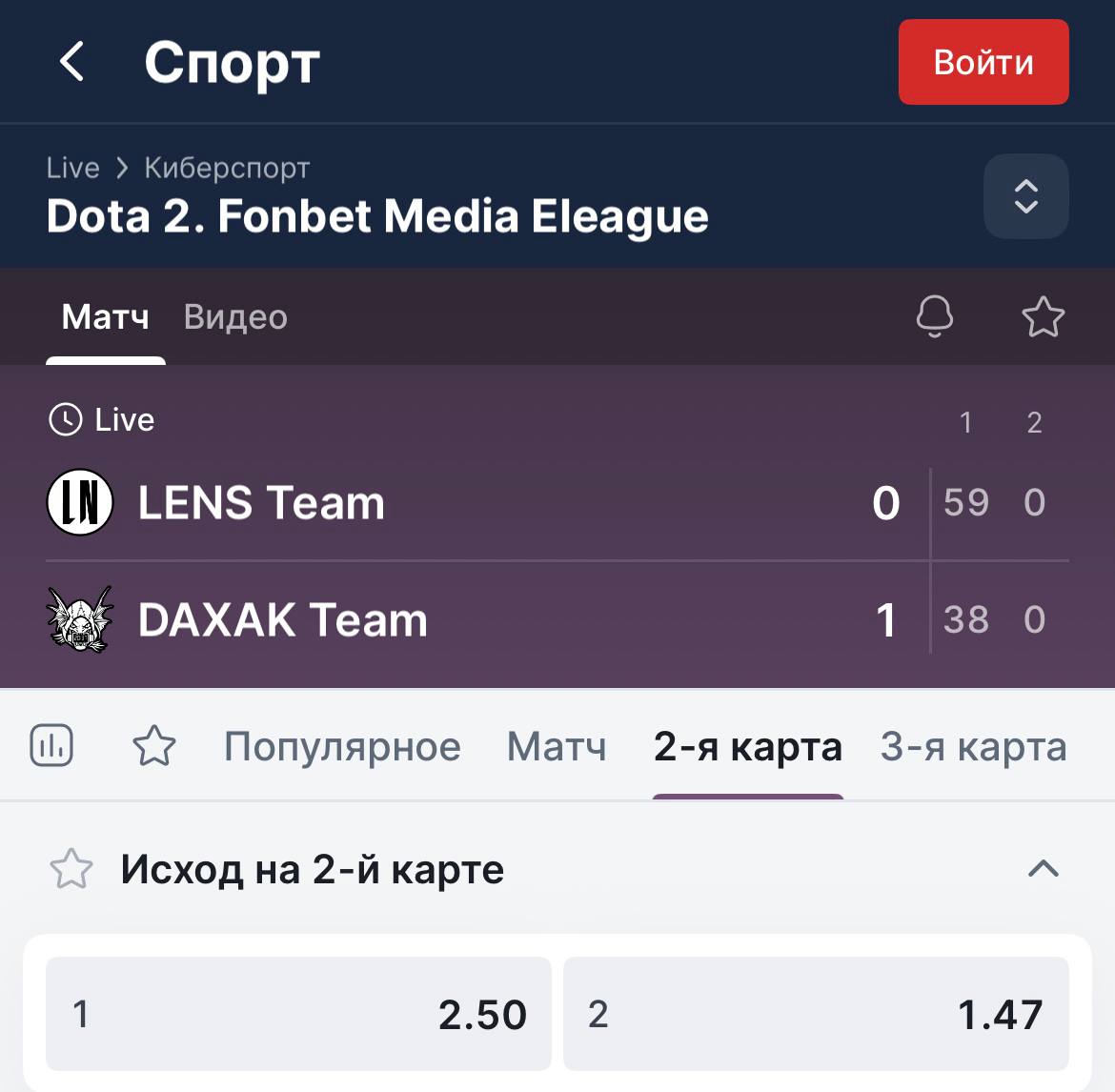Switch to the Видео tab
1115x1092 pixels.
(x=235, y=317)
